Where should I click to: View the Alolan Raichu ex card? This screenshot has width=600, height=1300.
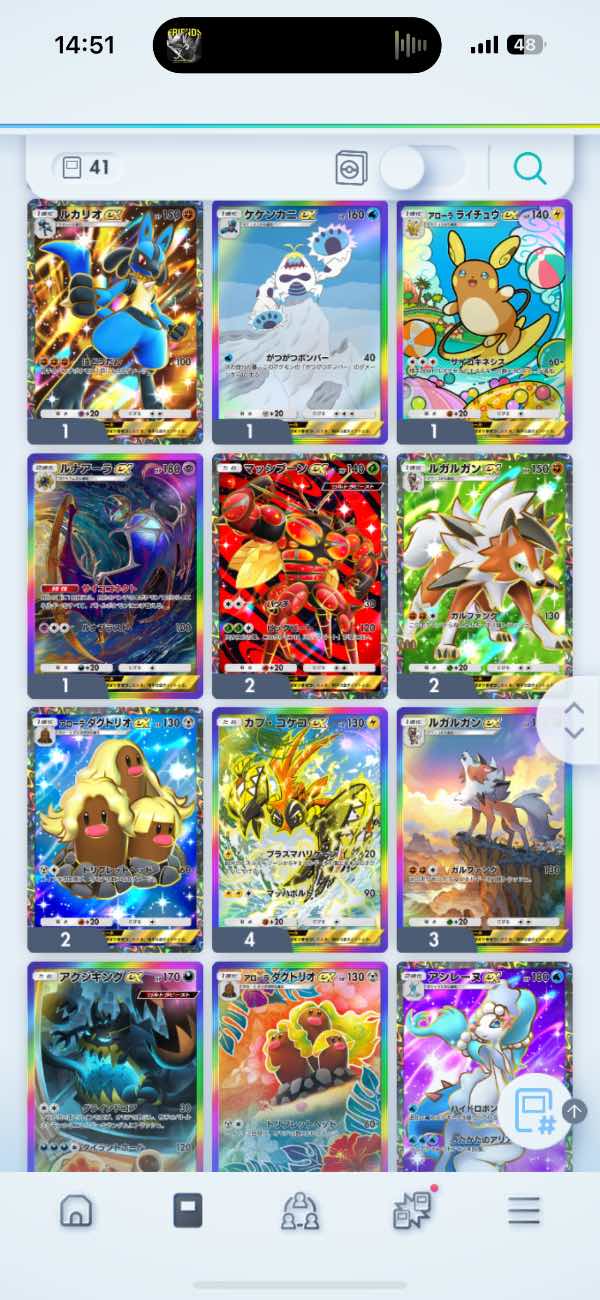484,310
